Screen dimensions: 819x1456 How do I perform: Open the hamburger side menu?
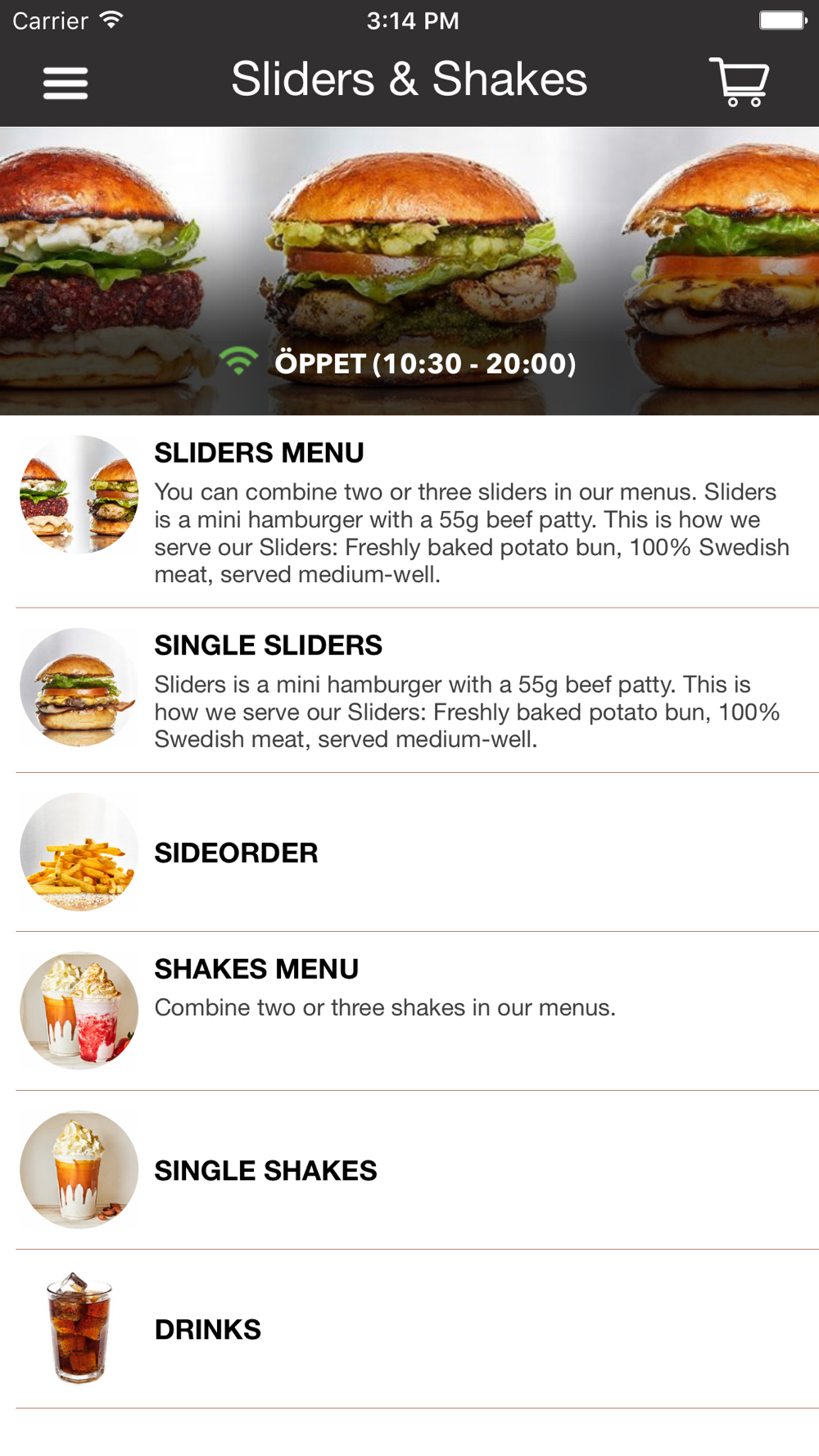point(66,83)
